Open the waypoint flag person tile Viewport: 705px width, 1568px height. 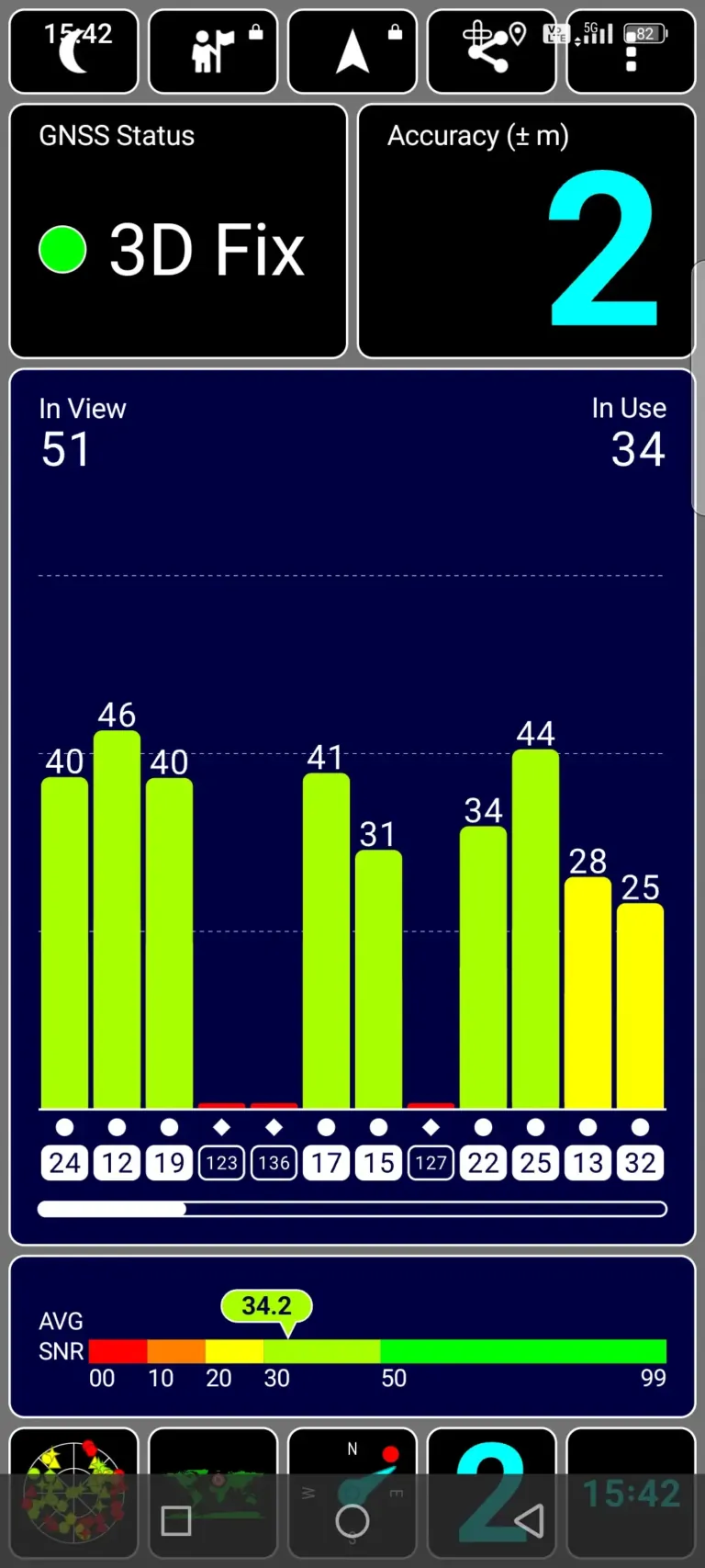click(x=213, y=52)
